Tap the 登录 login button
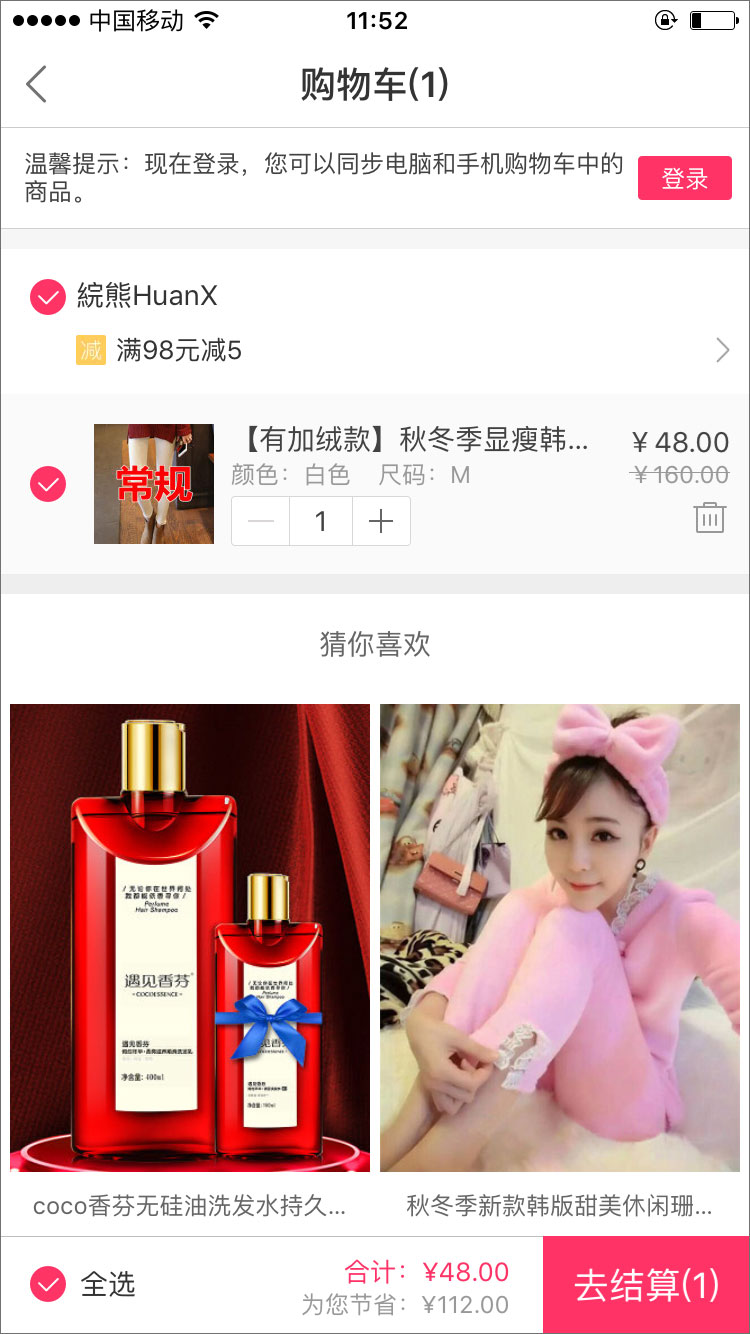This screenshot has width=750, height=1334. (684, 179)
